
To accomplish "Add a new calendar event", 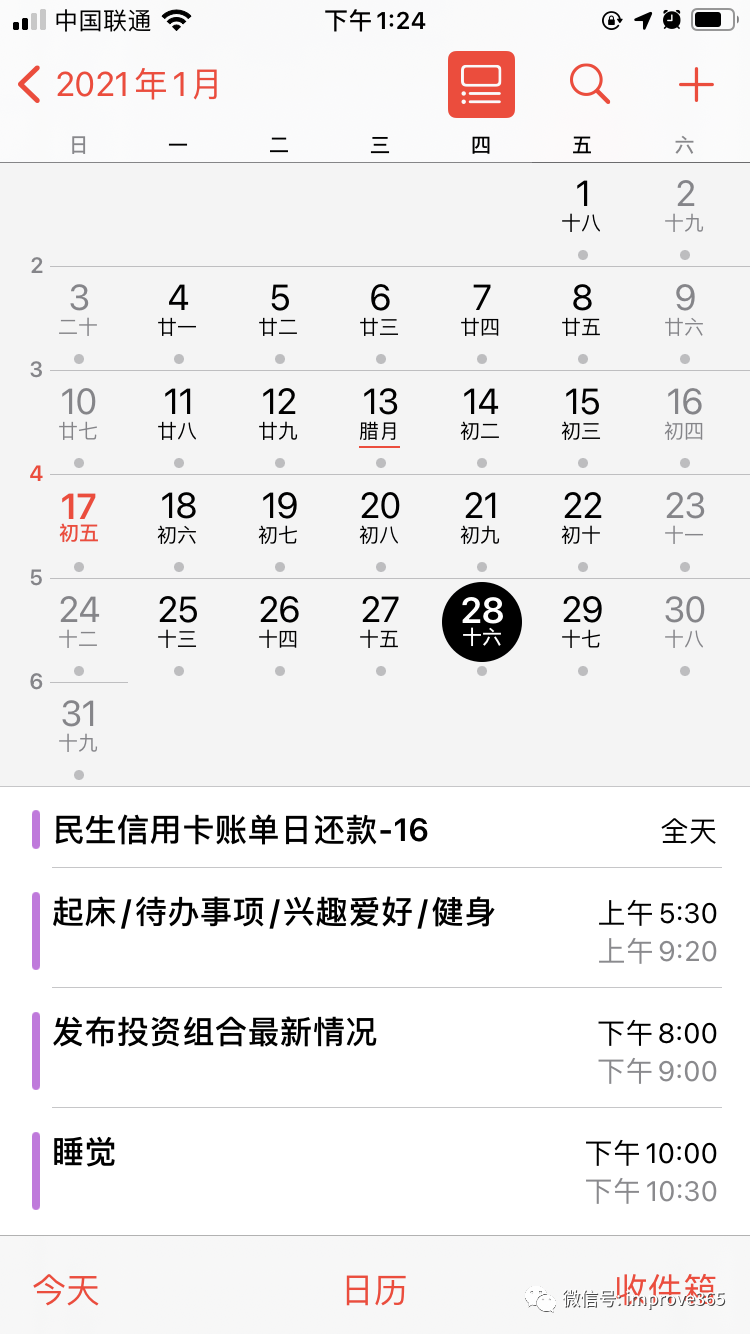I will (x=696, y=85).
